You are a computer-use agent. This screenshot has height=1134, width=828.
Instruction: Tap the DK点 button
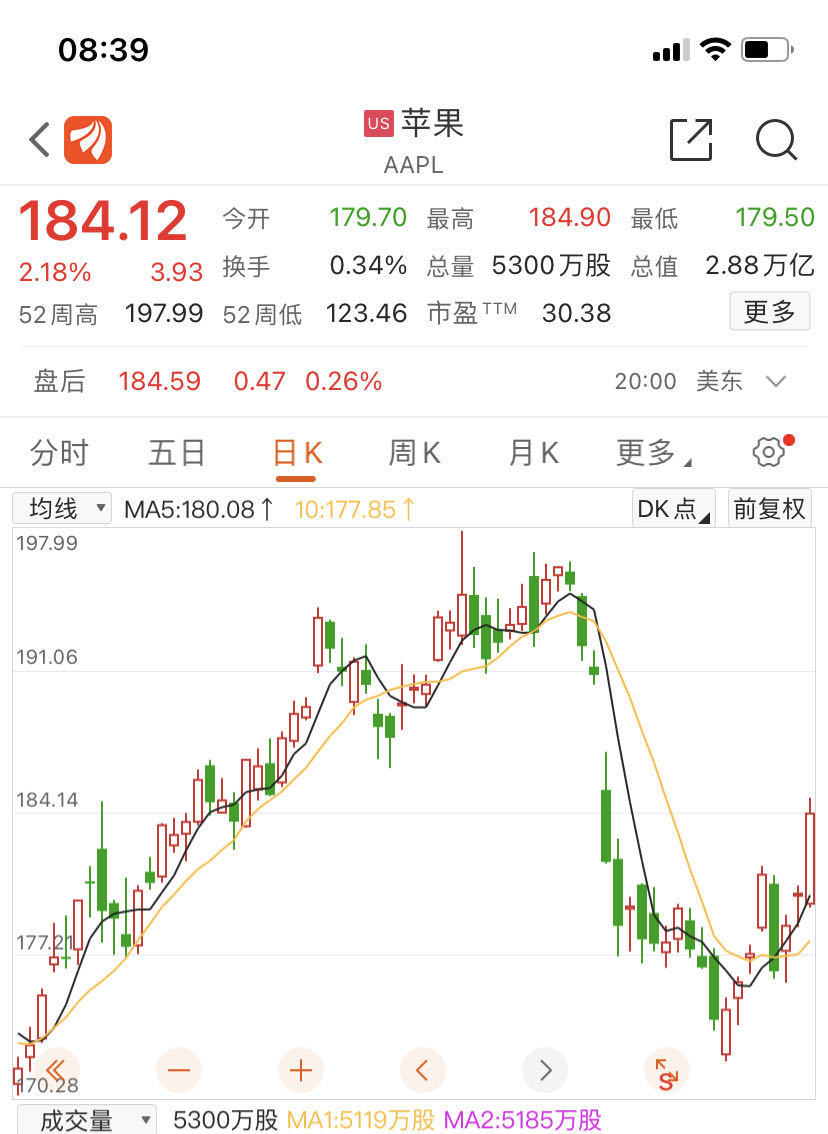(x=673, y=508)
